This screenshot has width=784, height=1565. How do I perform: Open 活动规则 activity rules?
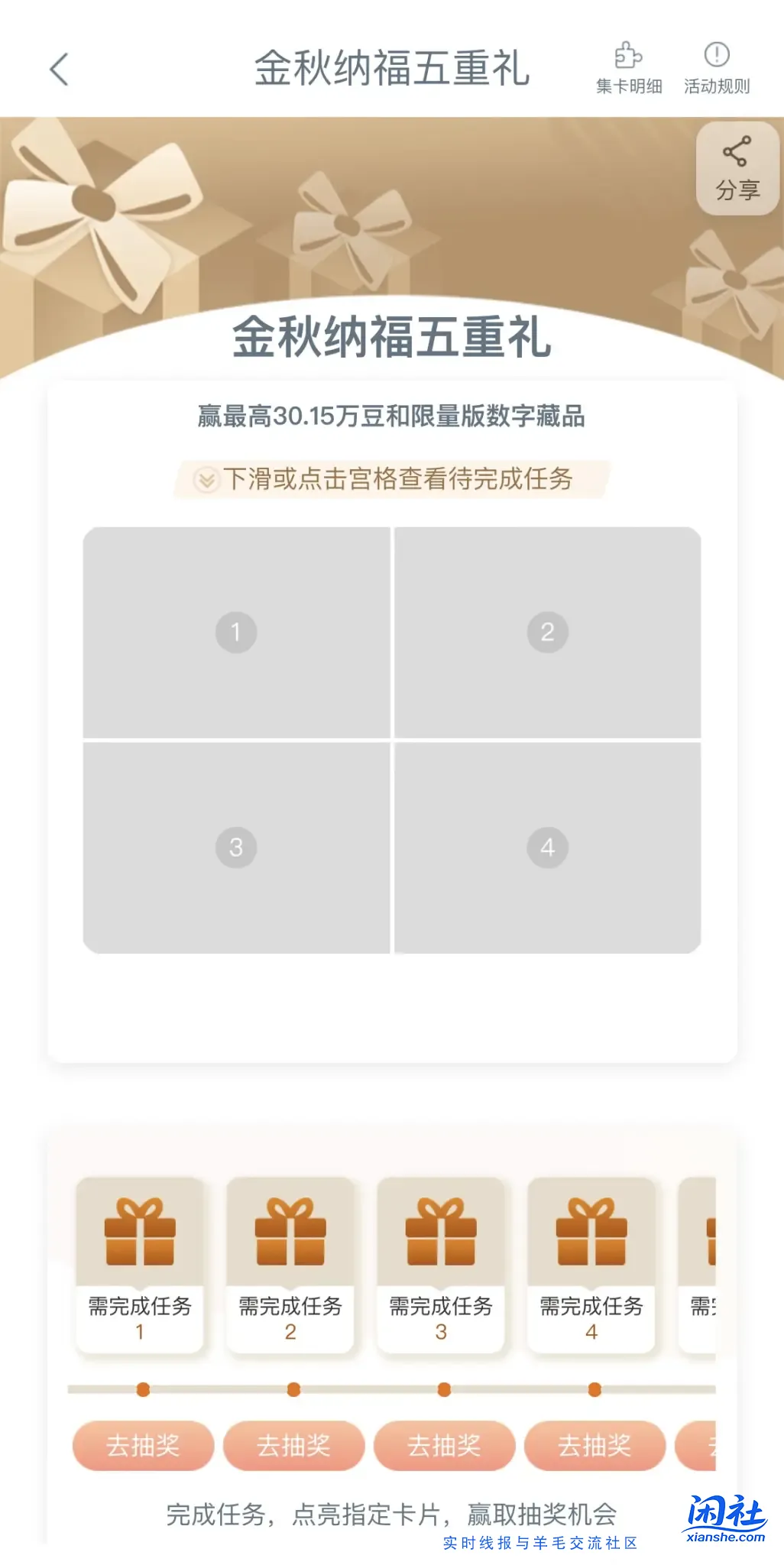coord(716,68)
